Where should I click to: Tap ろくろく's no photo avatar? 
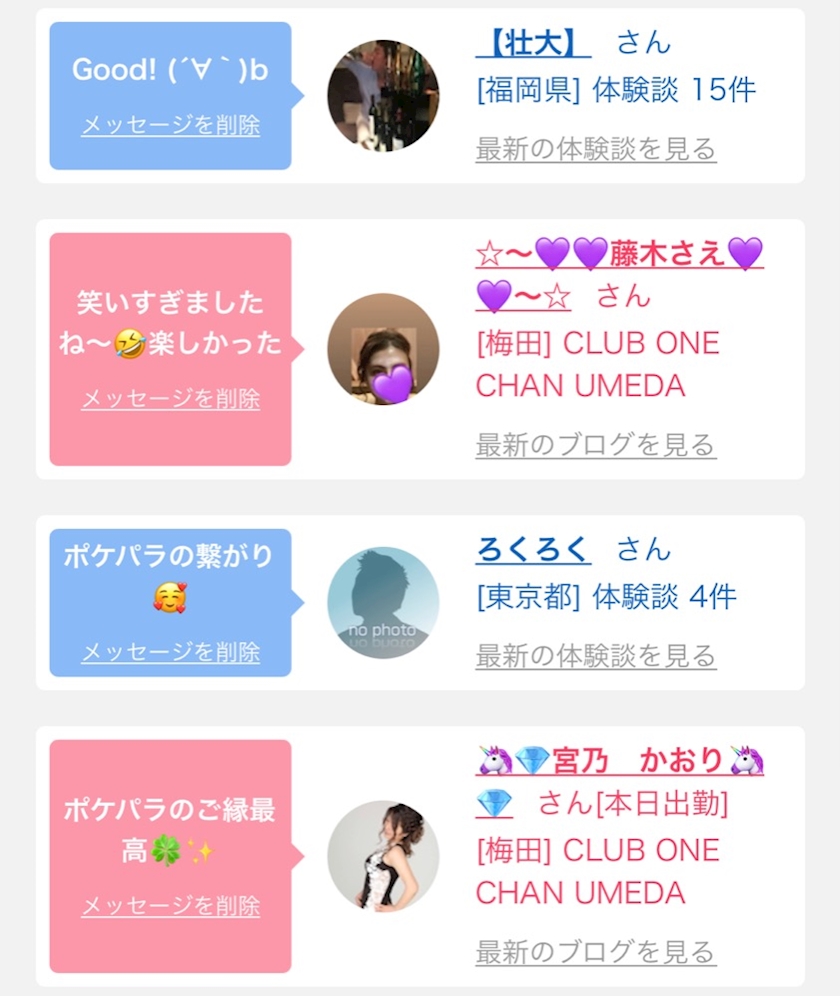click(x=383, y=603)
